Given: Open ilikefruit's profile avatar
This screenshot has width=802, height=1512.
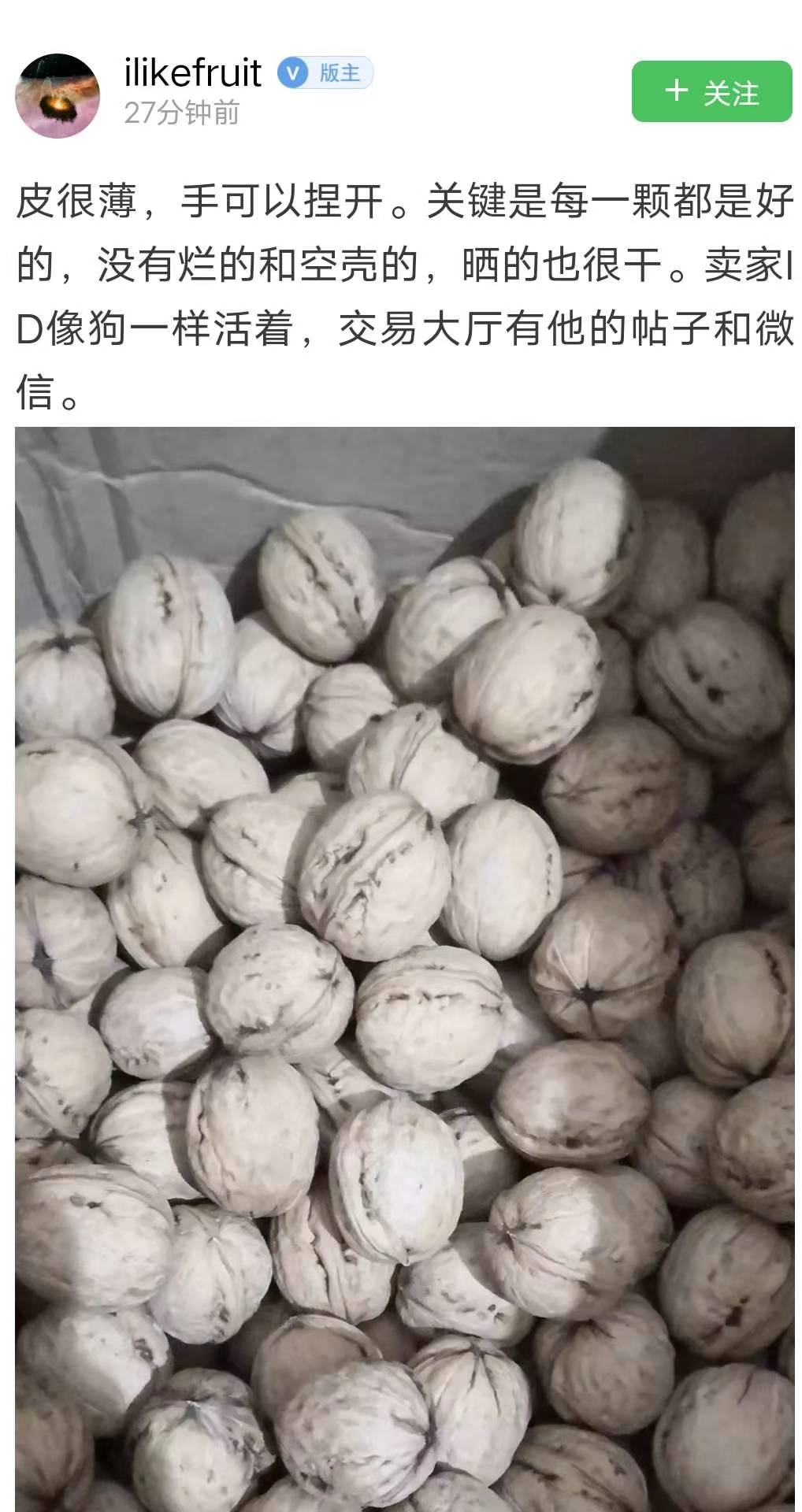Looking at the screenshot, I should point(58,95).
